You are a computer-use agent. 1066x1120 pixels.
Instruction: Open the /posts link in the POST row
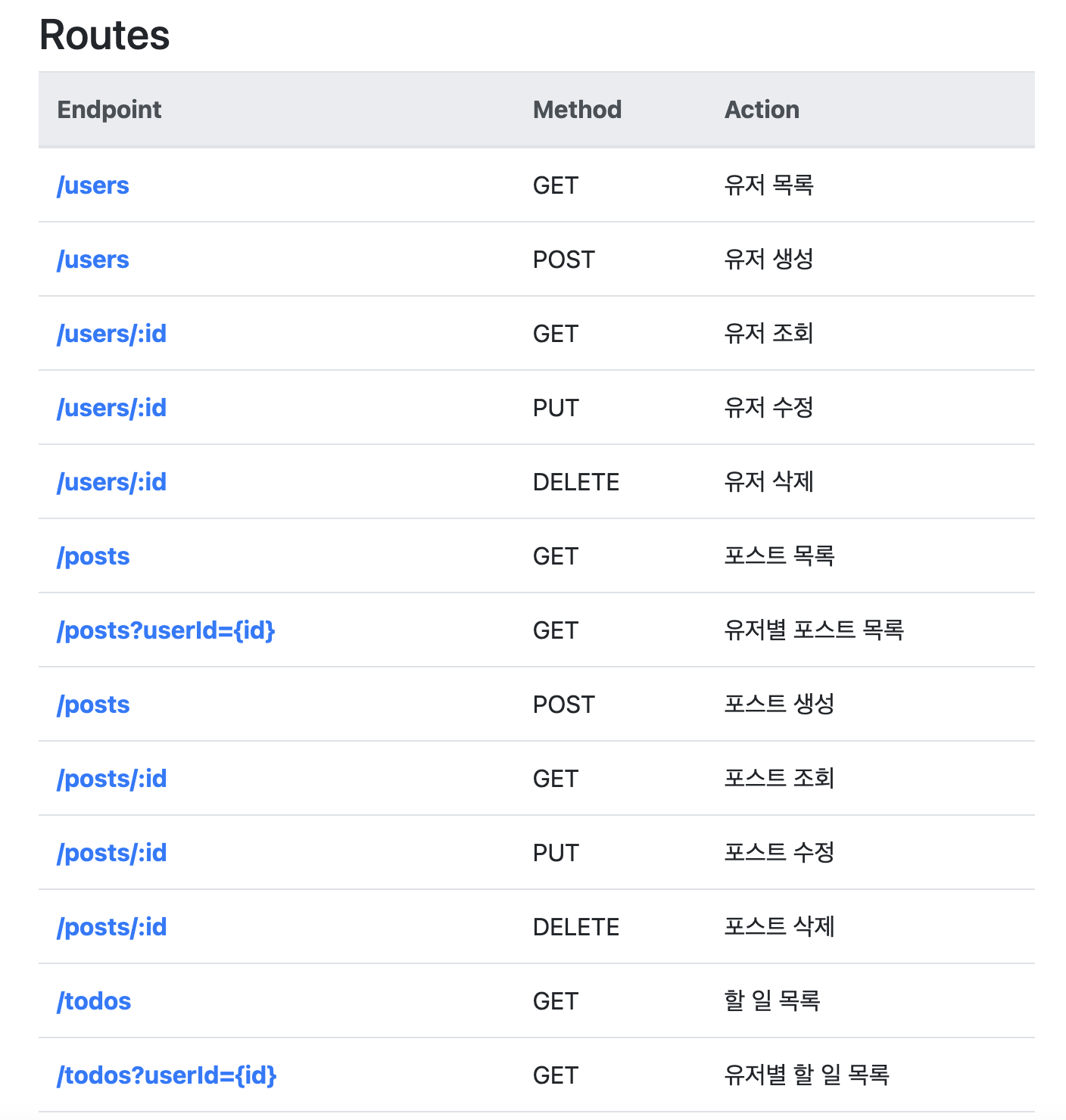point(93,705)
